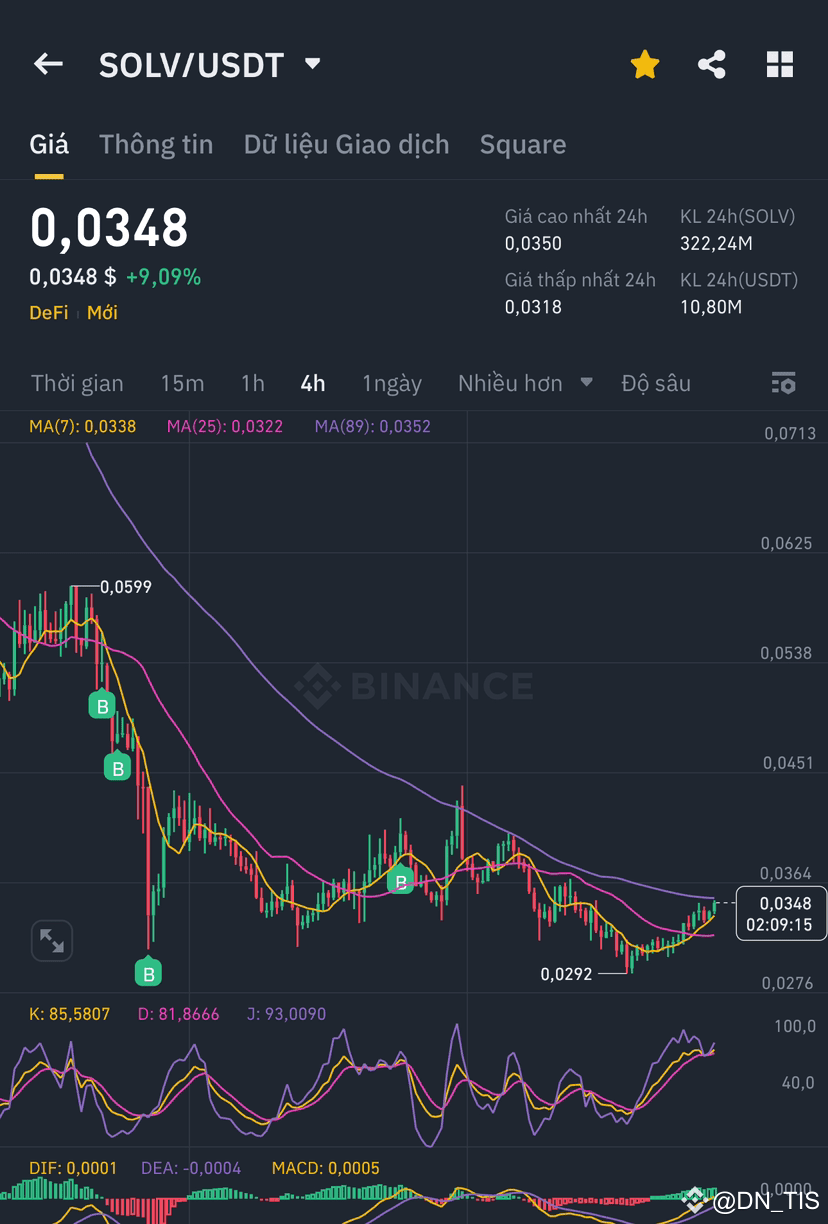The width and height of the screenshot is (828, 1224).
Task: Expand the Nhiều hơn timeframe dropdown
Action: click(x=524, y=383)
